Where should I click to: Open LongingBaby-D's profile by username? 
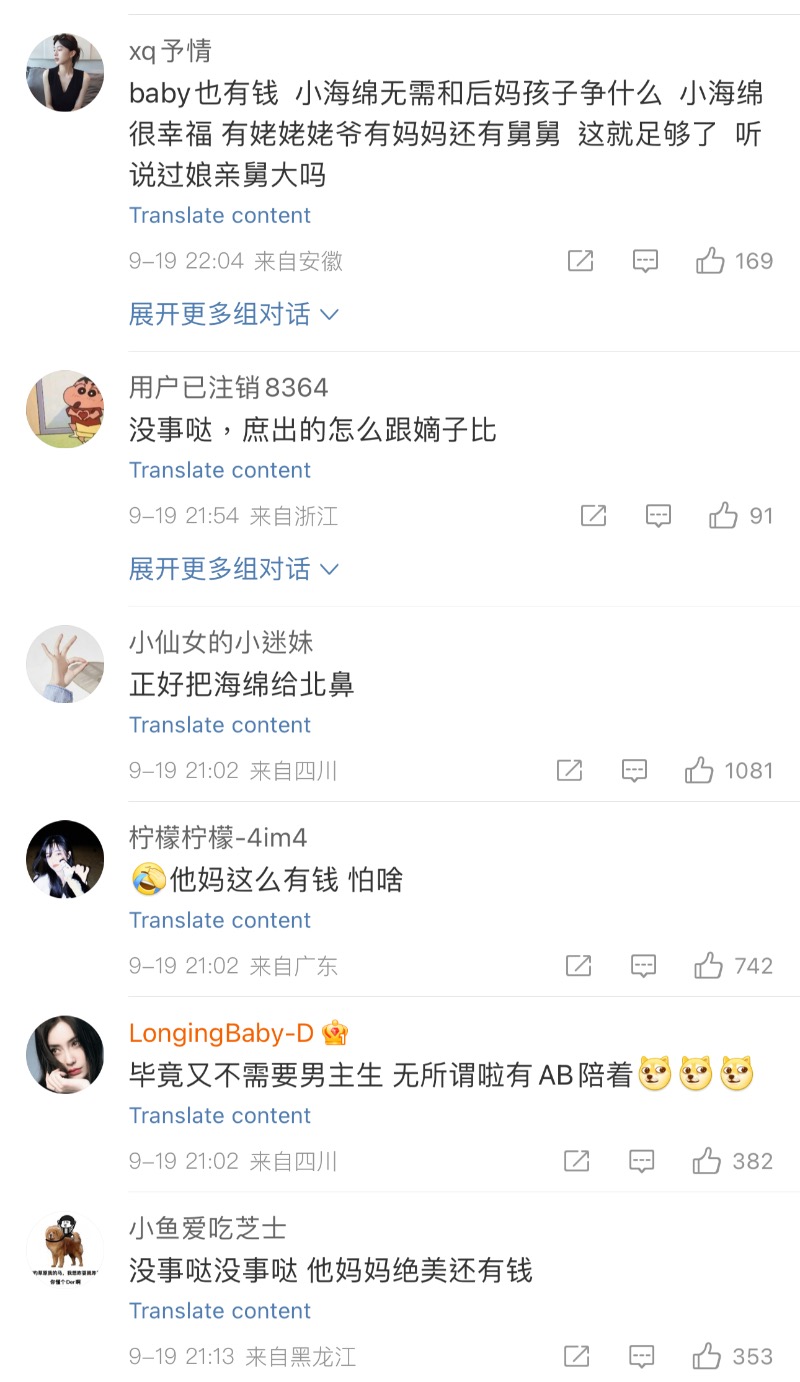tap(221, 1032)
